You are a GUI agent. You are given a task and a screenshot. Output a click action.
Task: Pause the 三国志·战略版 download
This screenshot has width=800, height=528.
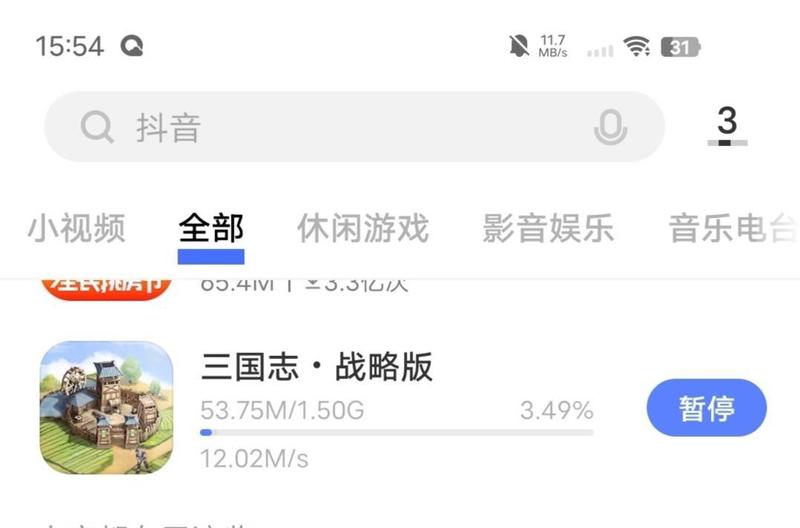tap(706, 409)
